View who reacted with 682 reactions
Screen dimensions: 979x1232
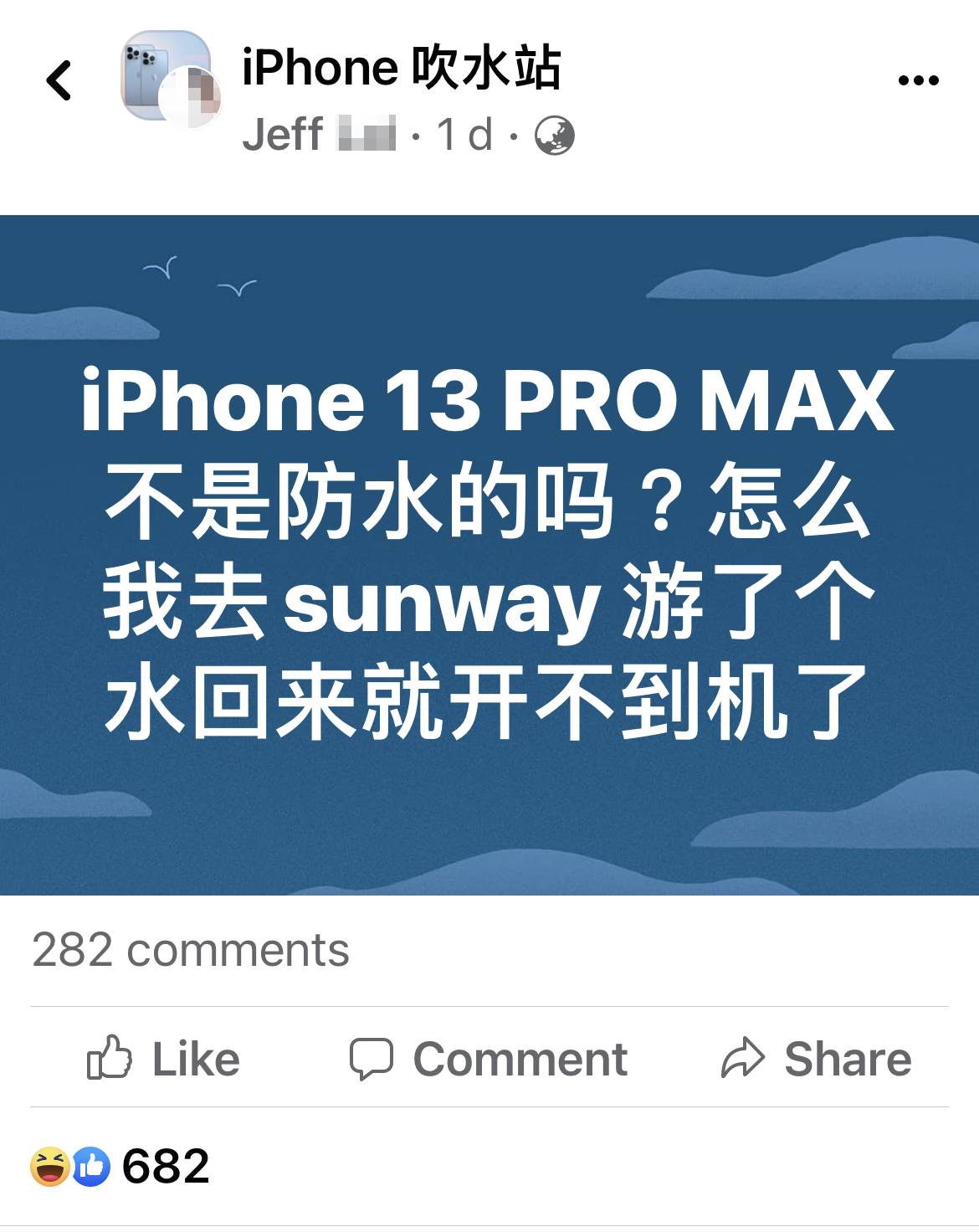(121, 1166)
